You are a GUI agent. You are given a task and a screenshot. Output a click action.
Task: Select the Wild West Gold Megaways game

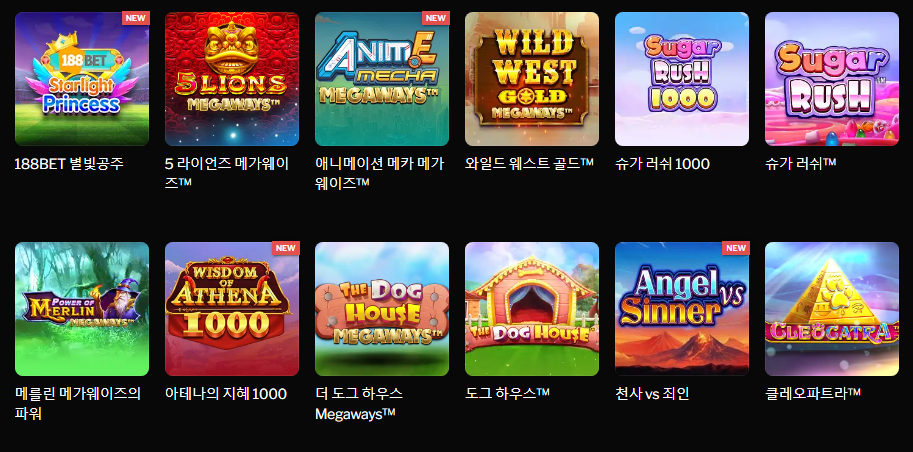[x=532, y=79]
